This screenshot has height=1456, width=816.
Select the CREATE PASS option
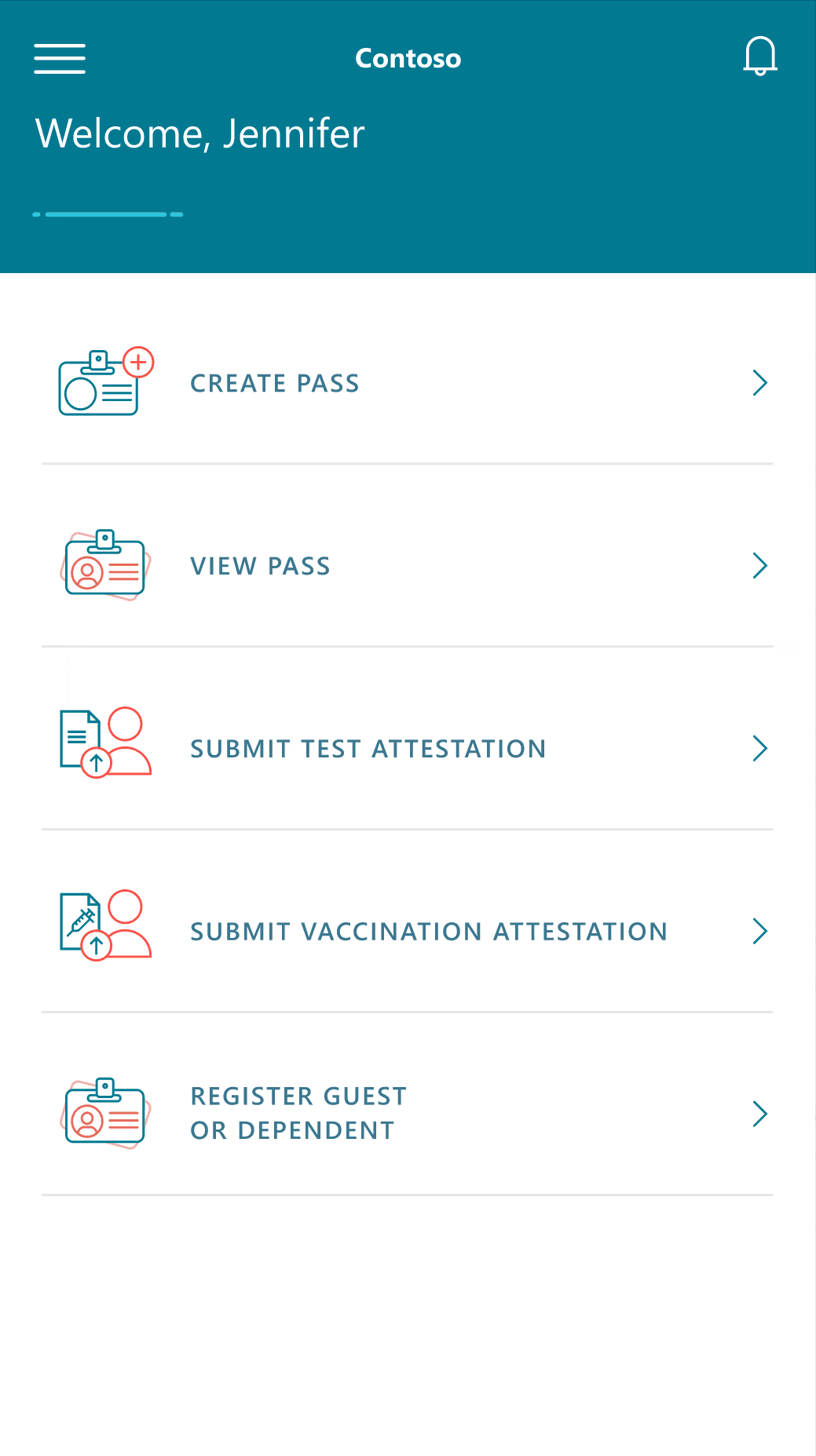tap(274, 383)
